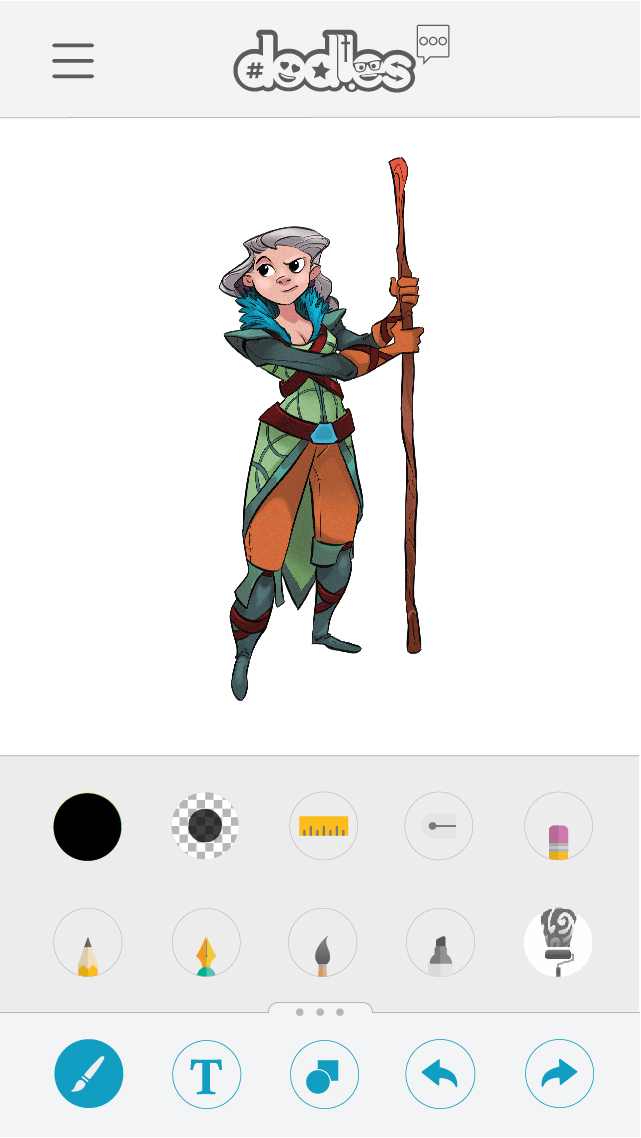Open the opacity transparency setting
The image size is (641, 1138).
[x=205, y=827]
